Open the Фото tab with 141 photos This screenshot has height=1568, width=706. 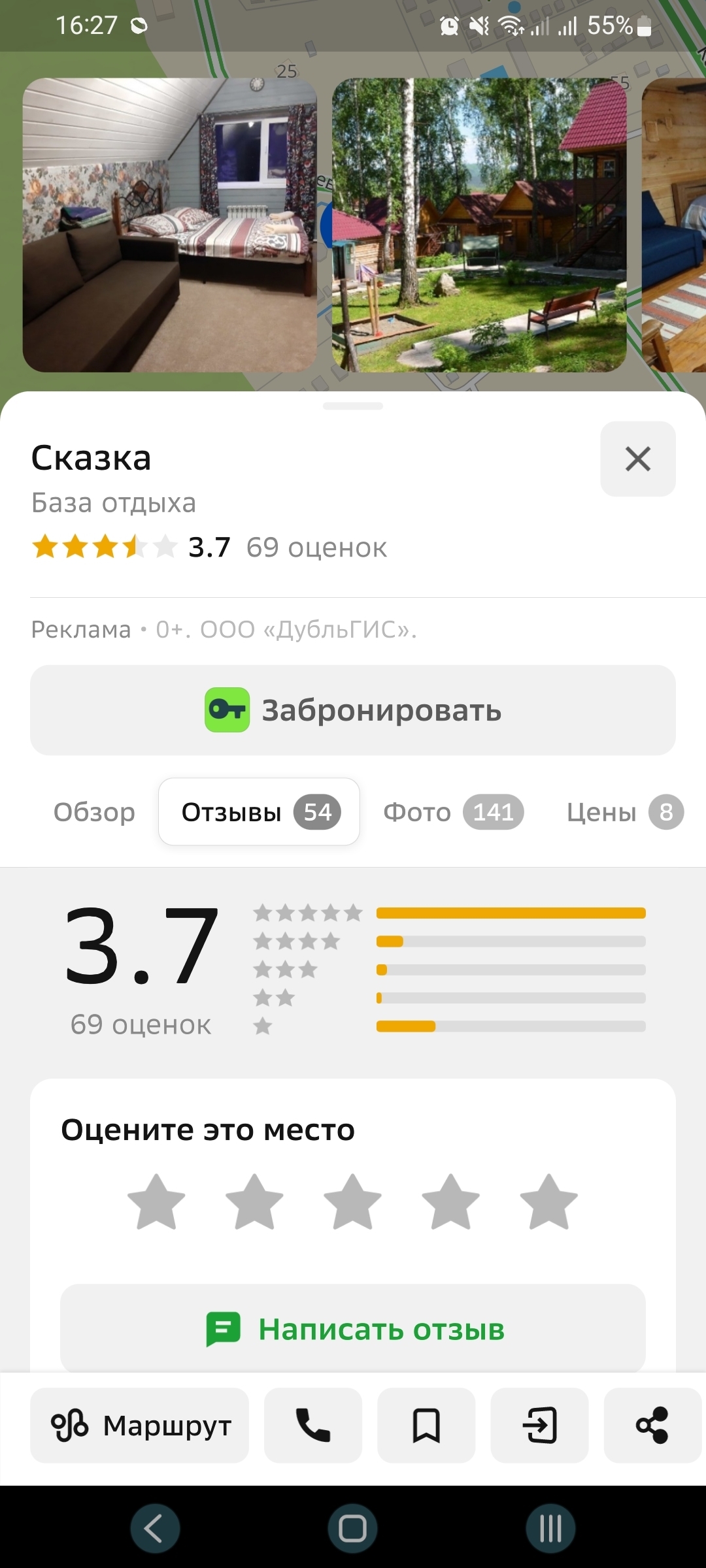tap(452, 812)
